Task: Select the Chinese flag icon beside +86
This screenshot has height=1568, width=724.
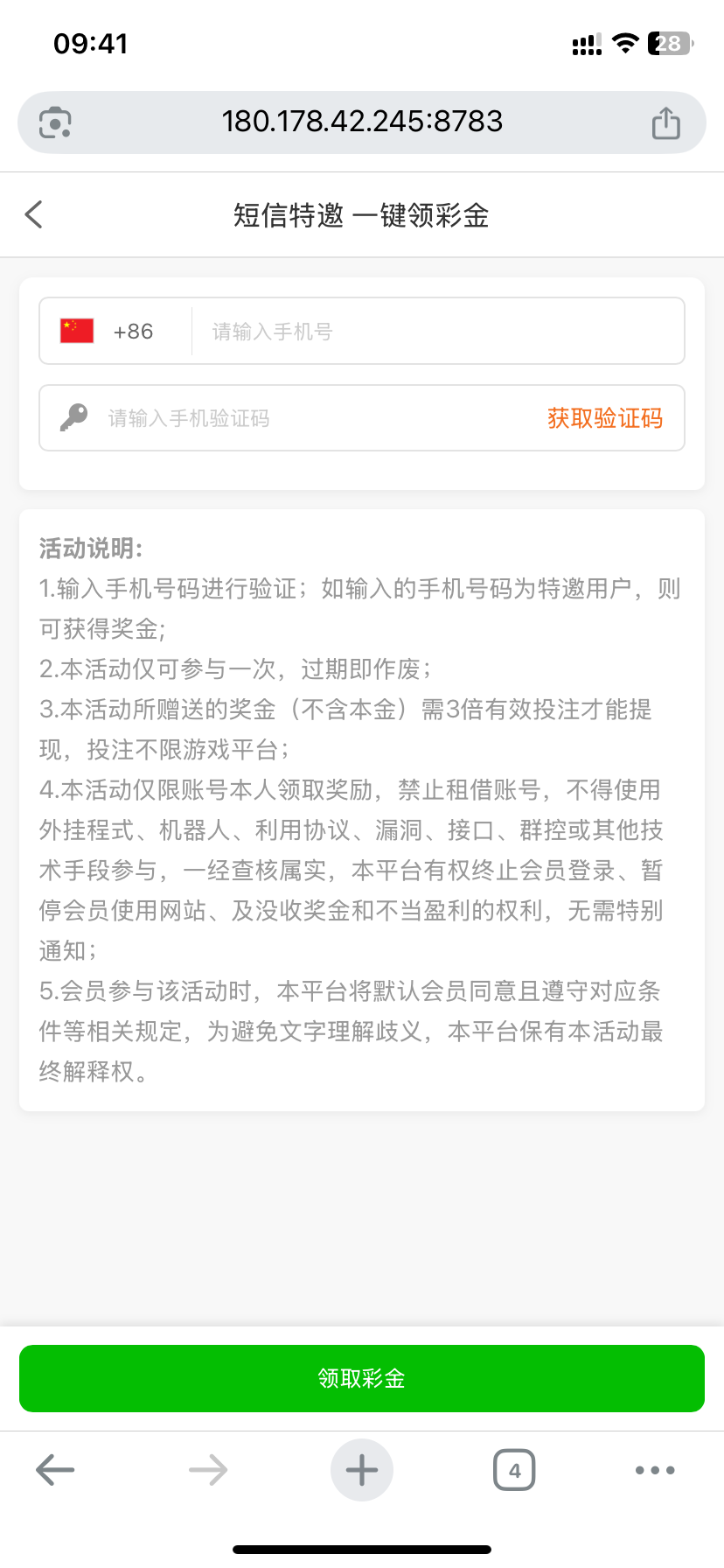Action: pyautogui.click(x=75, y=331)
